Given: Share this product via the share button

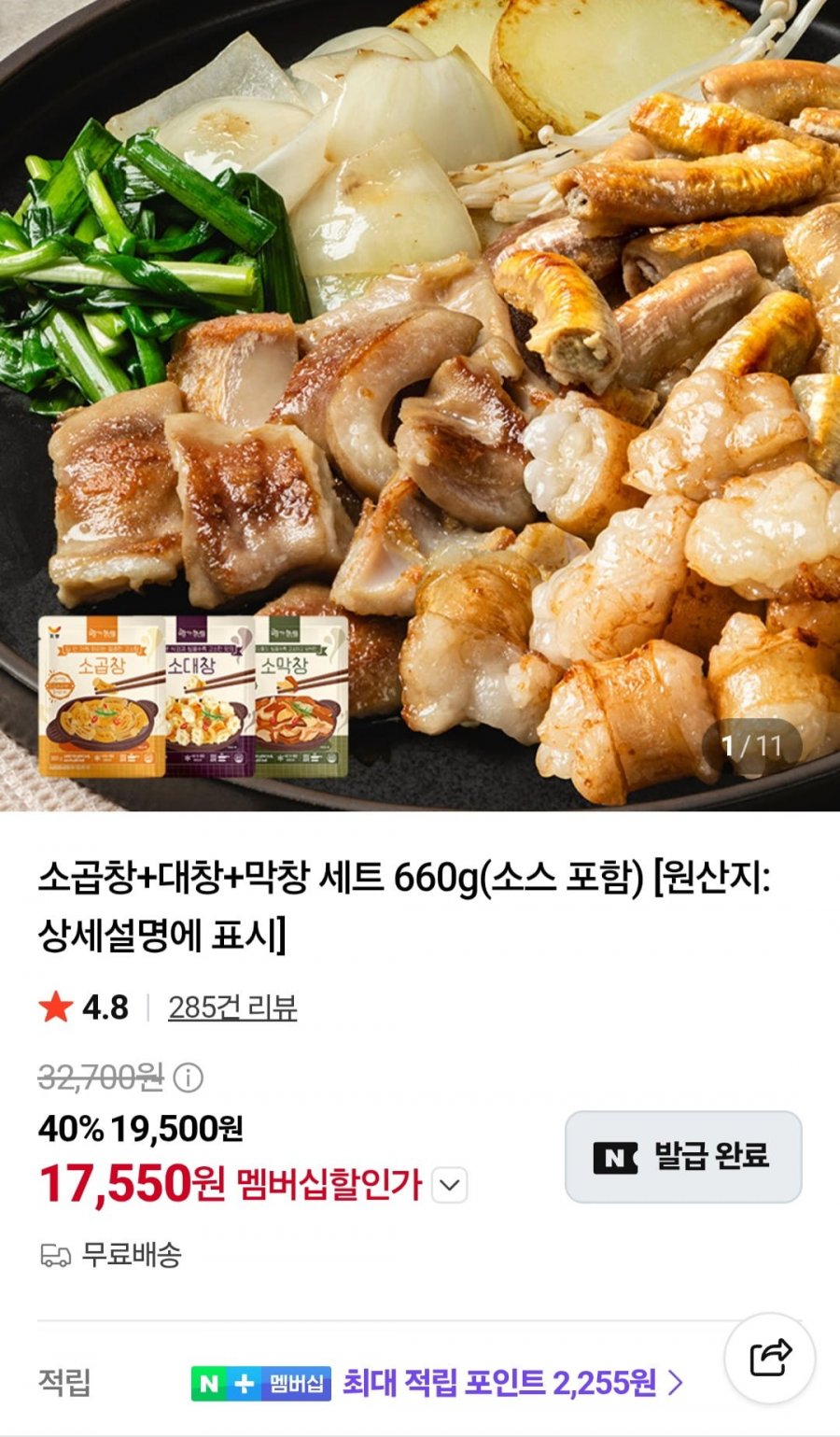Looking at the screenshot, I should (770, 1358).
